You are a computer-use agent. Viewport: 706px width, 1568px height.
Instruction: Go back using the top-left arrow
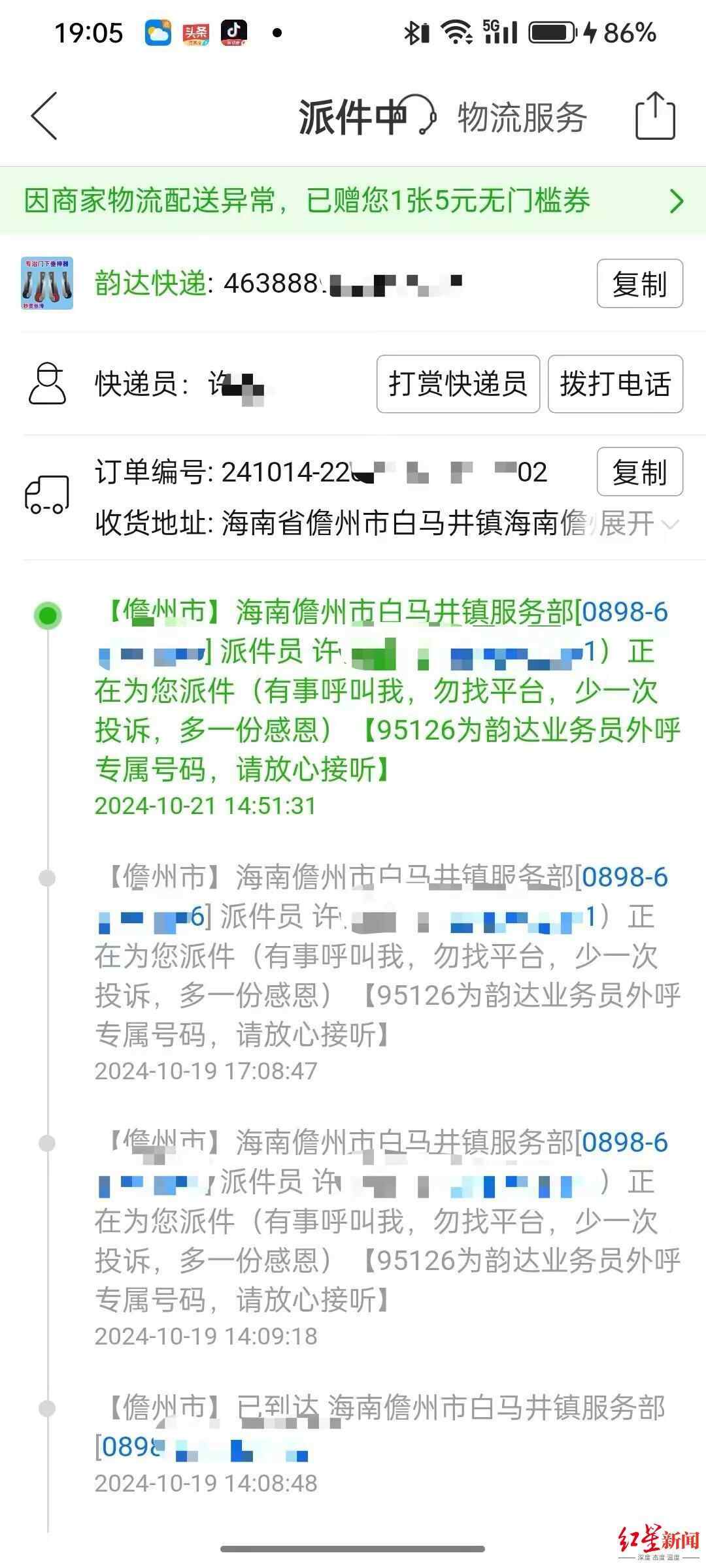(44, 116)
